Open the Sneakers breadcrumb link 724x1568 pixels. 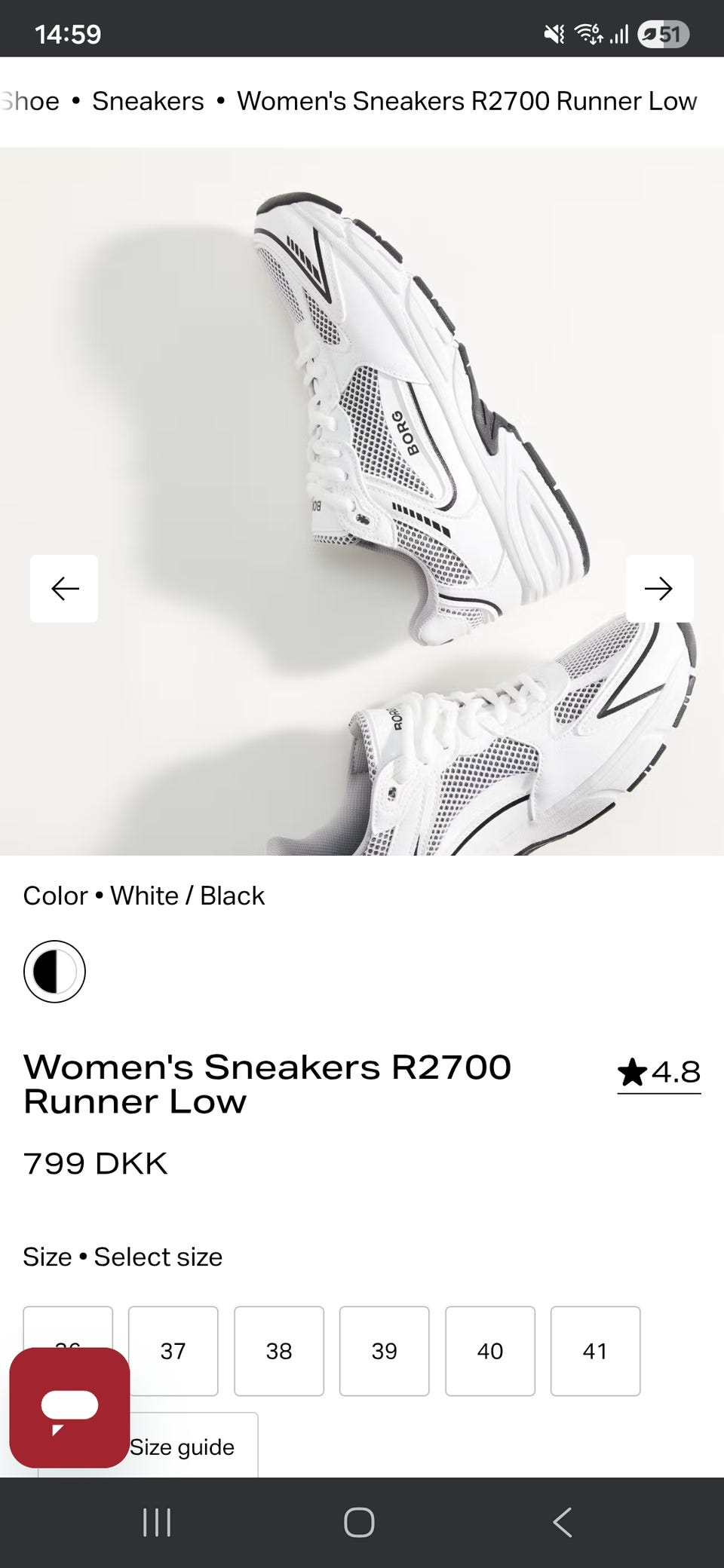(148, 101)
